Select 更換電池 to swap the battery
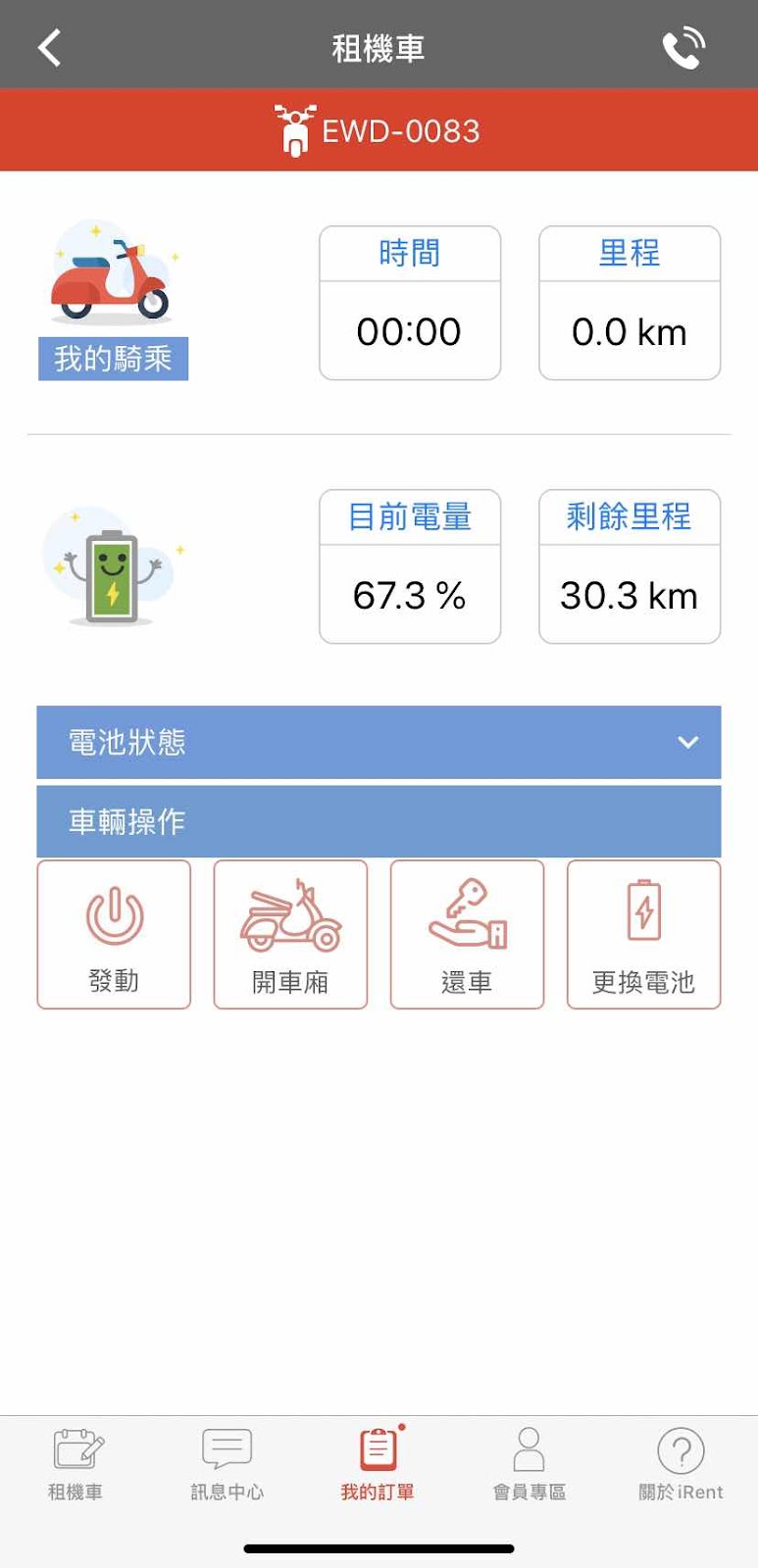Viewport: 758px width, 1568px height. 643,934
